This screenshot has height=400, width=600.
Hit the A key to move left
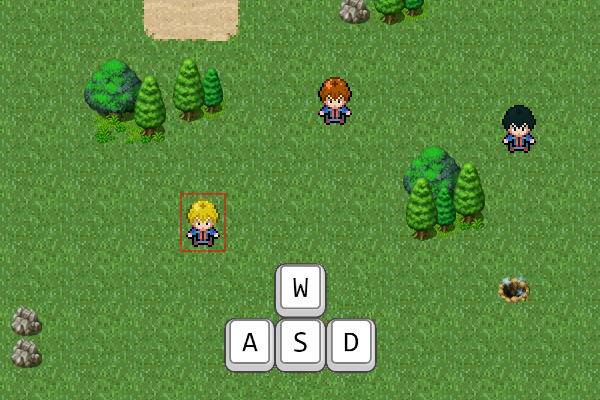250,345
